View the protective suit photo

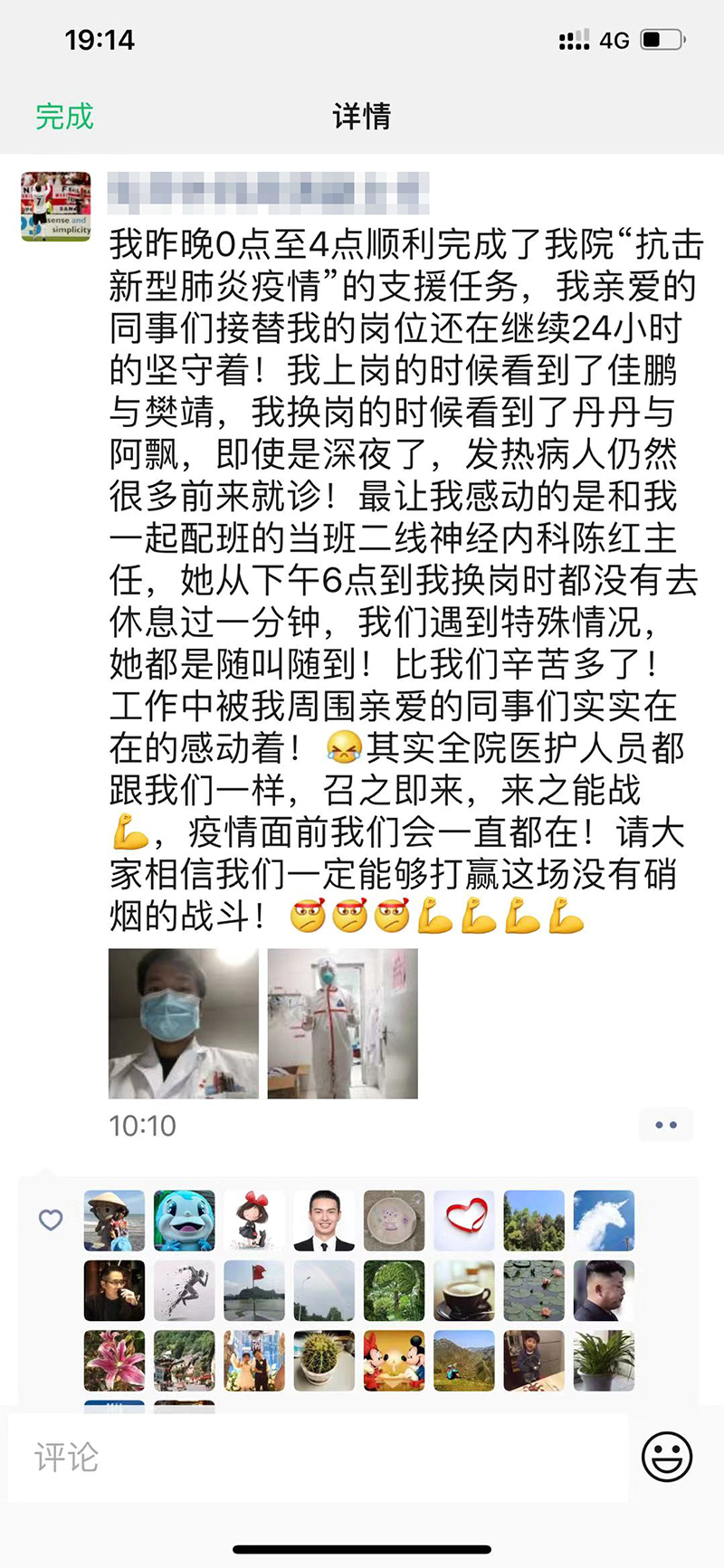[343, 1023]
